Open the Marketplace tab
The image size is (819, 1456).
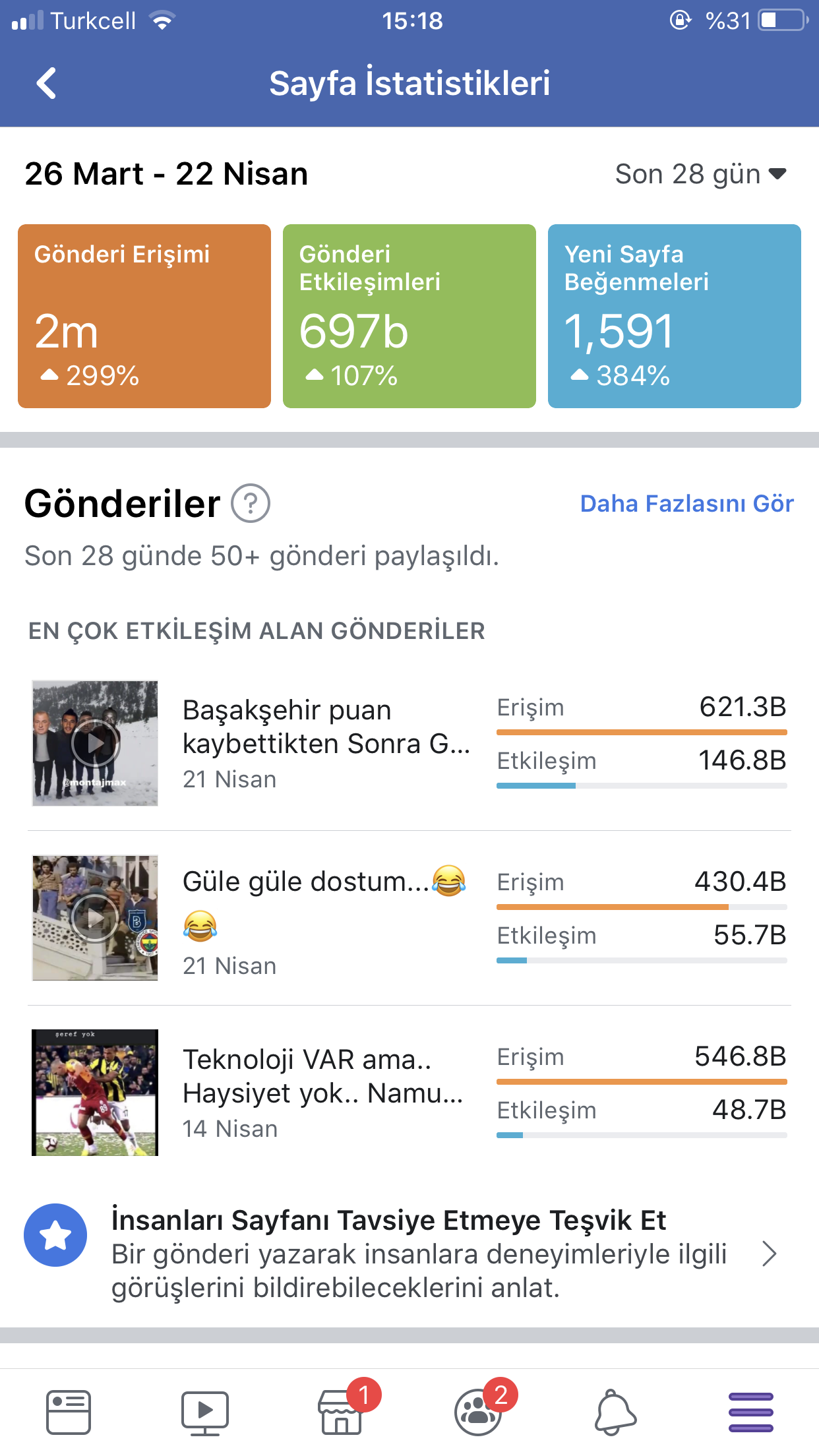tap(342, 1412)
